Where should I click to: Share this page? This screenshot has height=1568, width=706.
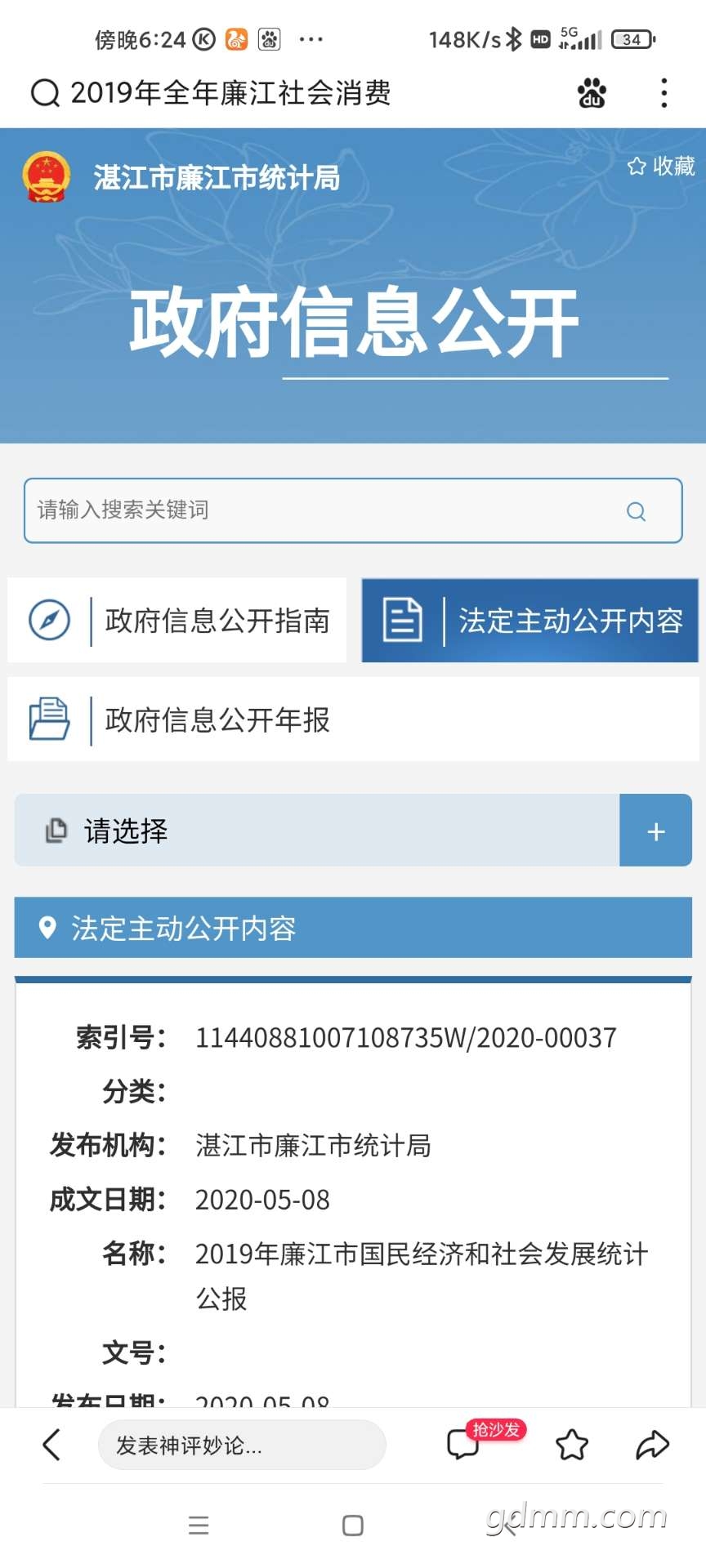point(652,1445)
